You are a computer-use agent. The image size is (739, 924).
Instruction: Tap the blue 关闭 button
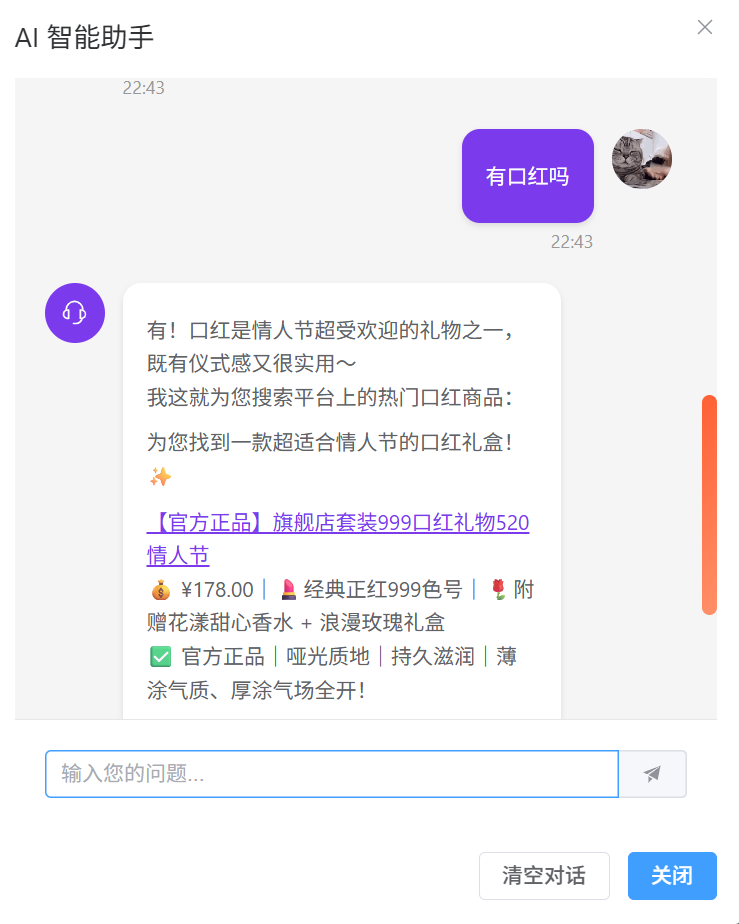(672, 876)
